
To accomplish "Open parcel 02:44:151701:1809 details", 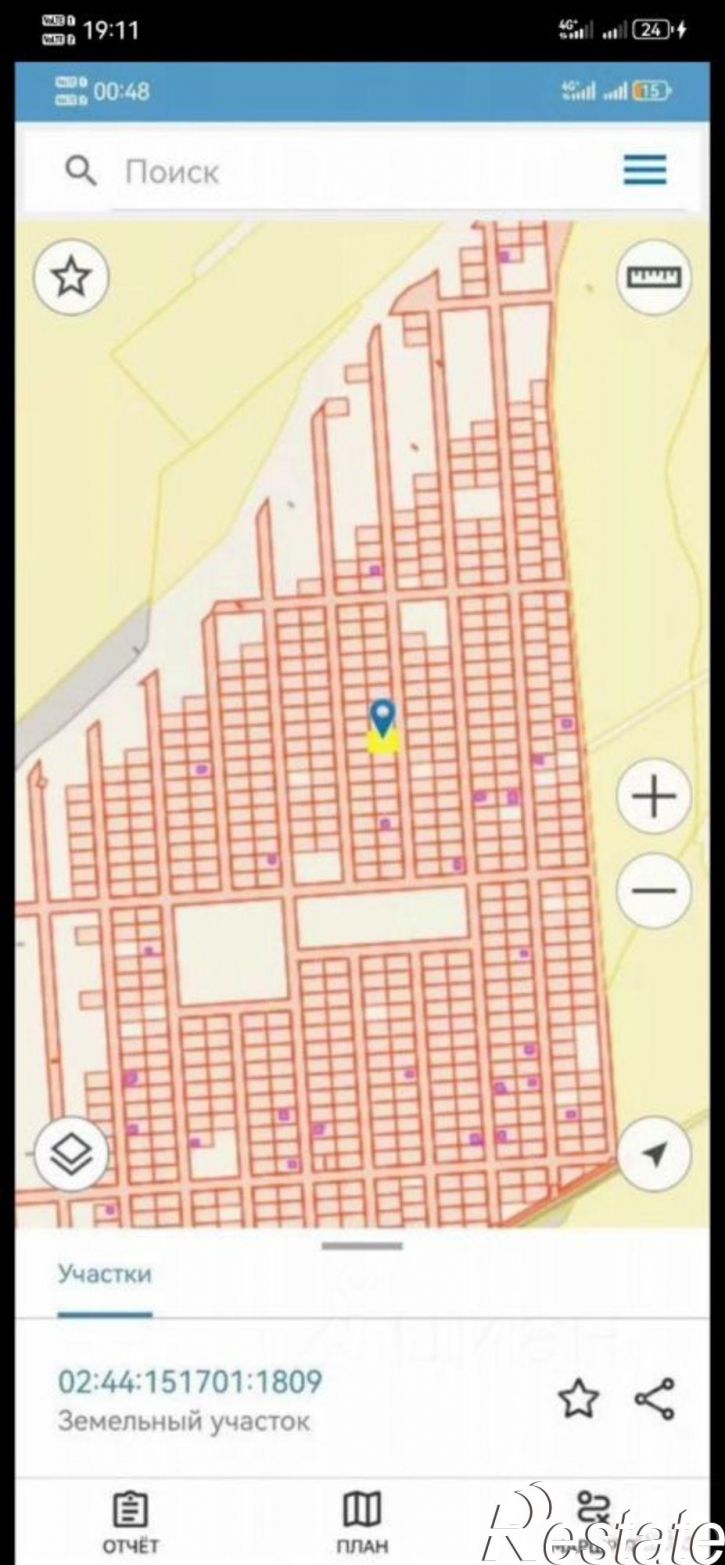I will click(190, 1398).
